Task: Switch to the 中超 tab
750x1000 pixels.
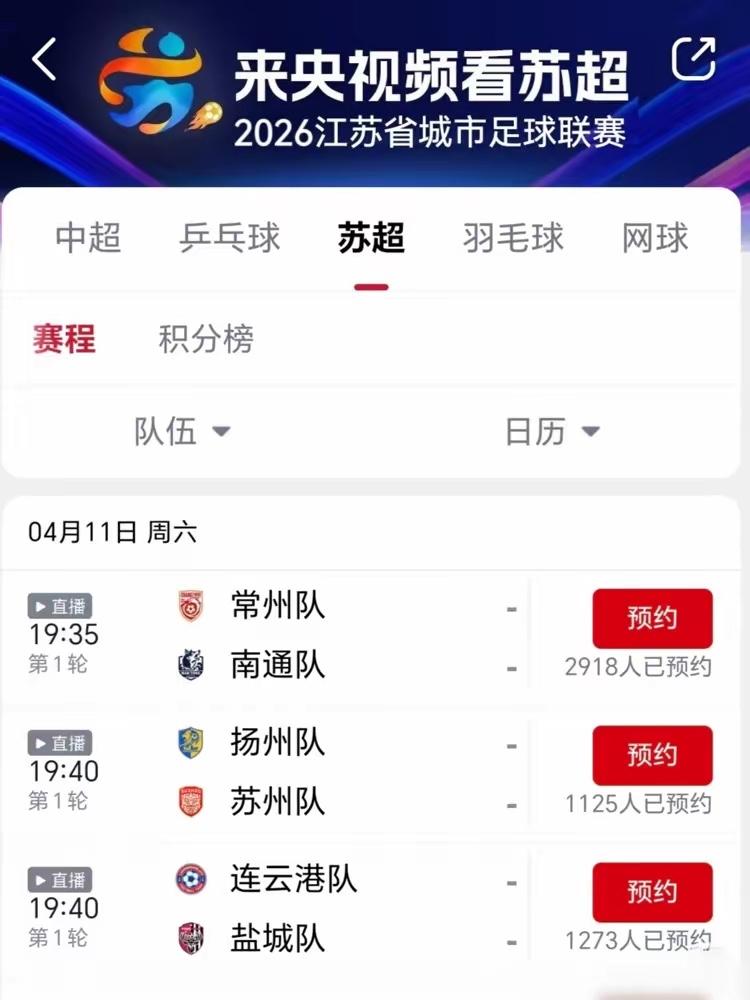Action: tap(88, 238)
